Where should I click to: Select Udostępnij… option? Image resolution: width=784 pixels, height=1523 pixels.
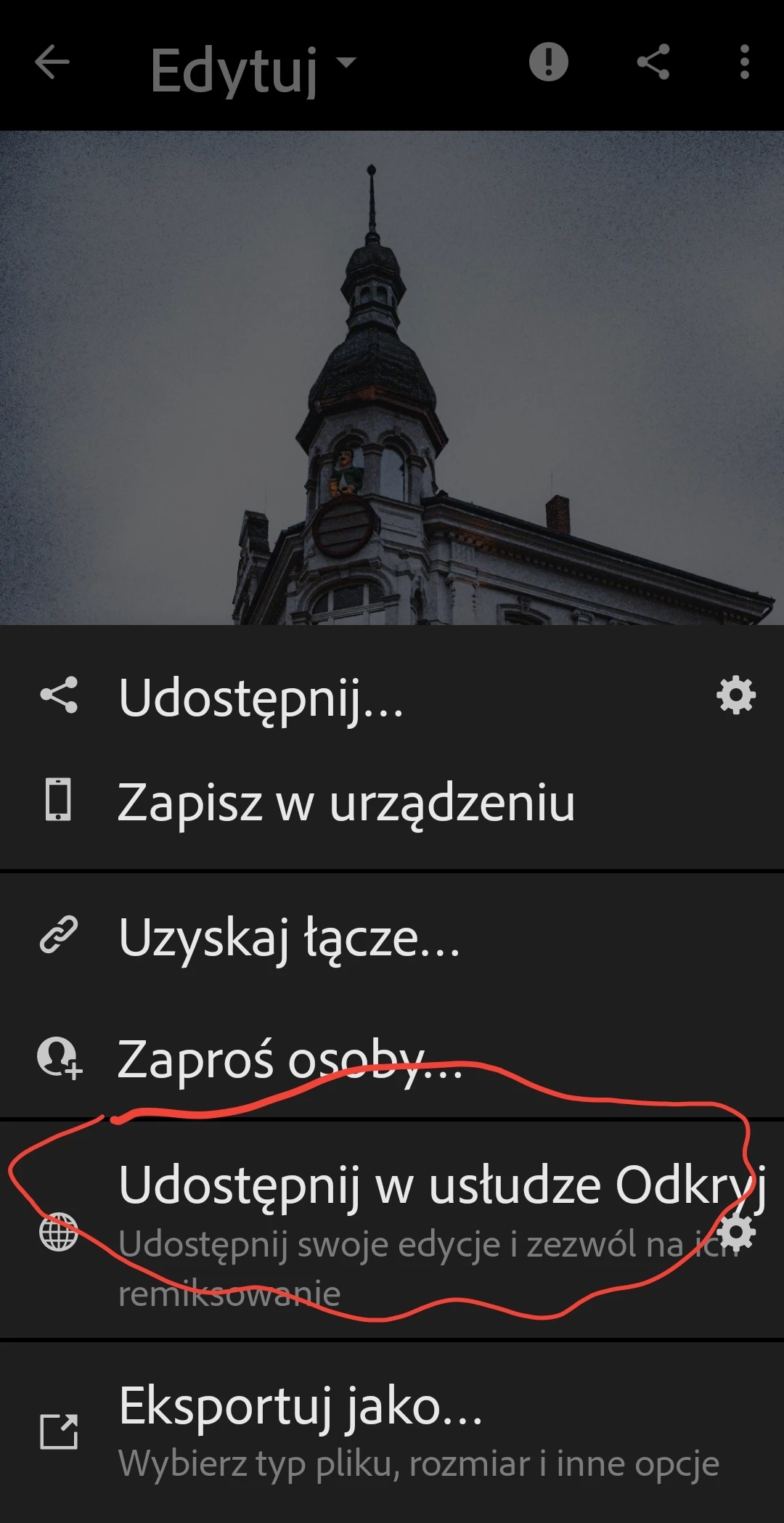[261, 698]
